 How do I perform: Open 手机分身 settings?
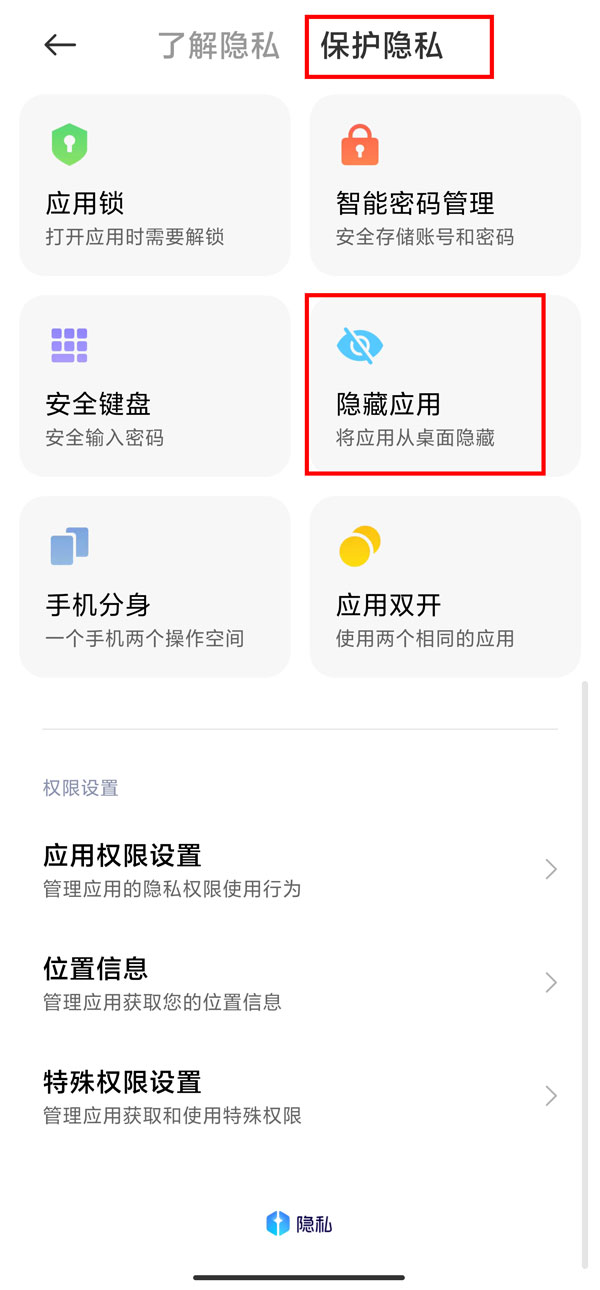(x=155, y=587)
